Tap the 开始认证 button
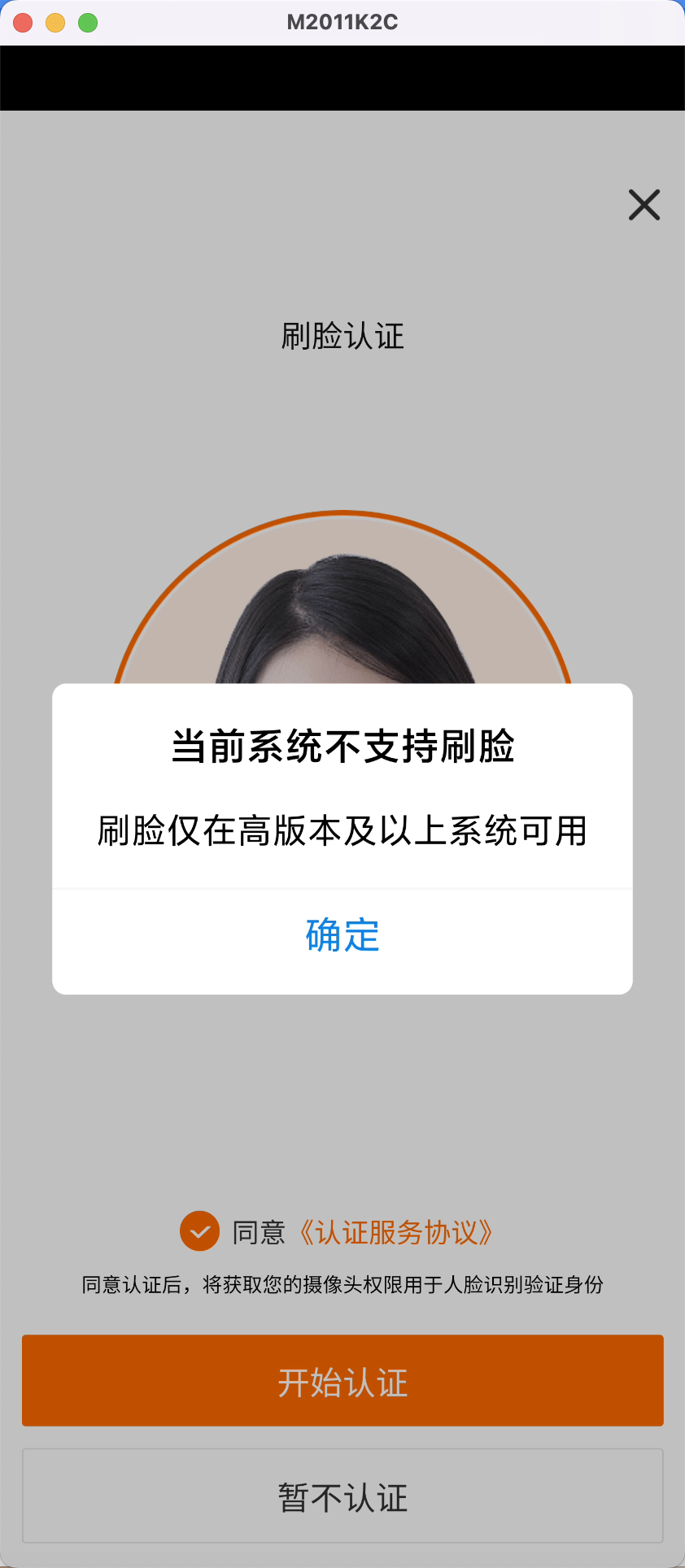Screen dimensions: 685x1568 (x=342, y=1381)
